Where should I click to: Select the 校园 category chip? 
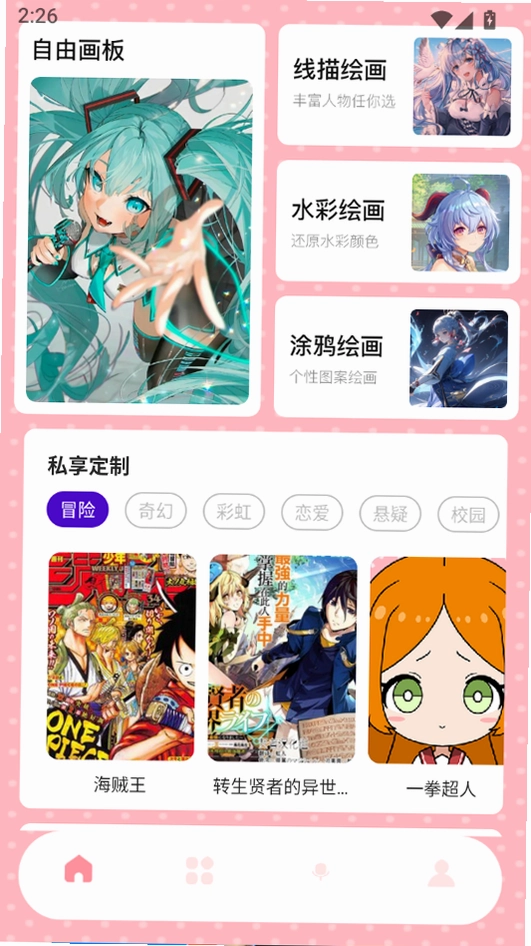[x=468, y=515]
